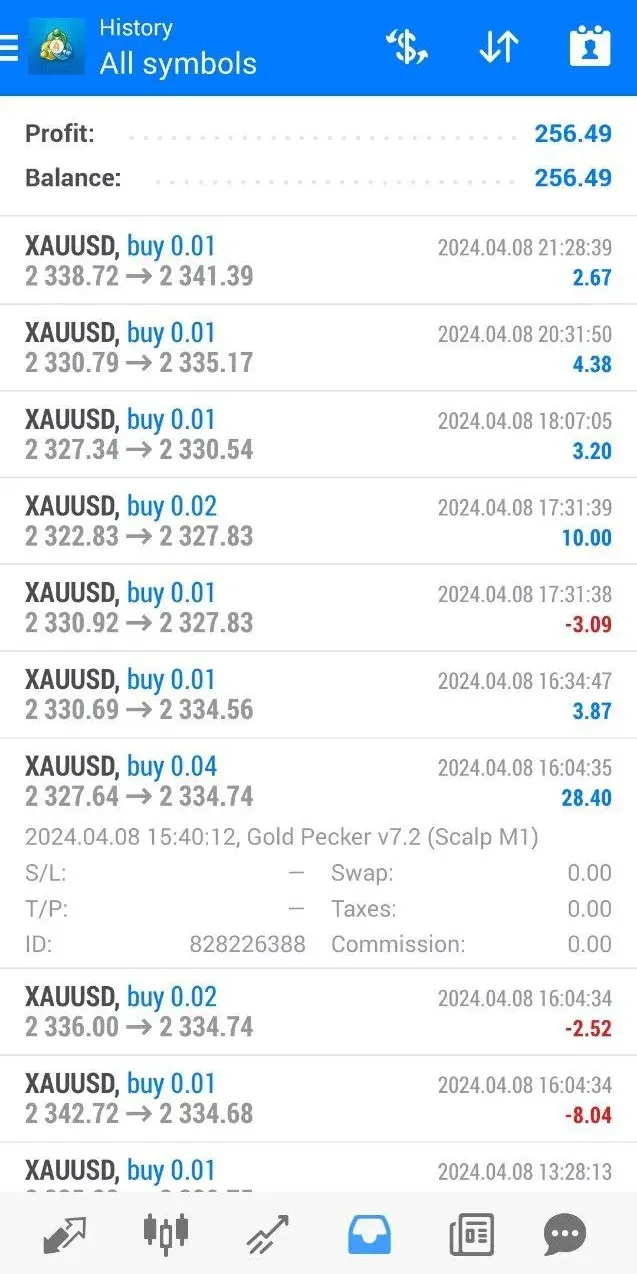Viewport: 637px width, 1274px height.
Task: Expand the XAUUSD trade with -2.52 loss
Action: coord(318,1012)
